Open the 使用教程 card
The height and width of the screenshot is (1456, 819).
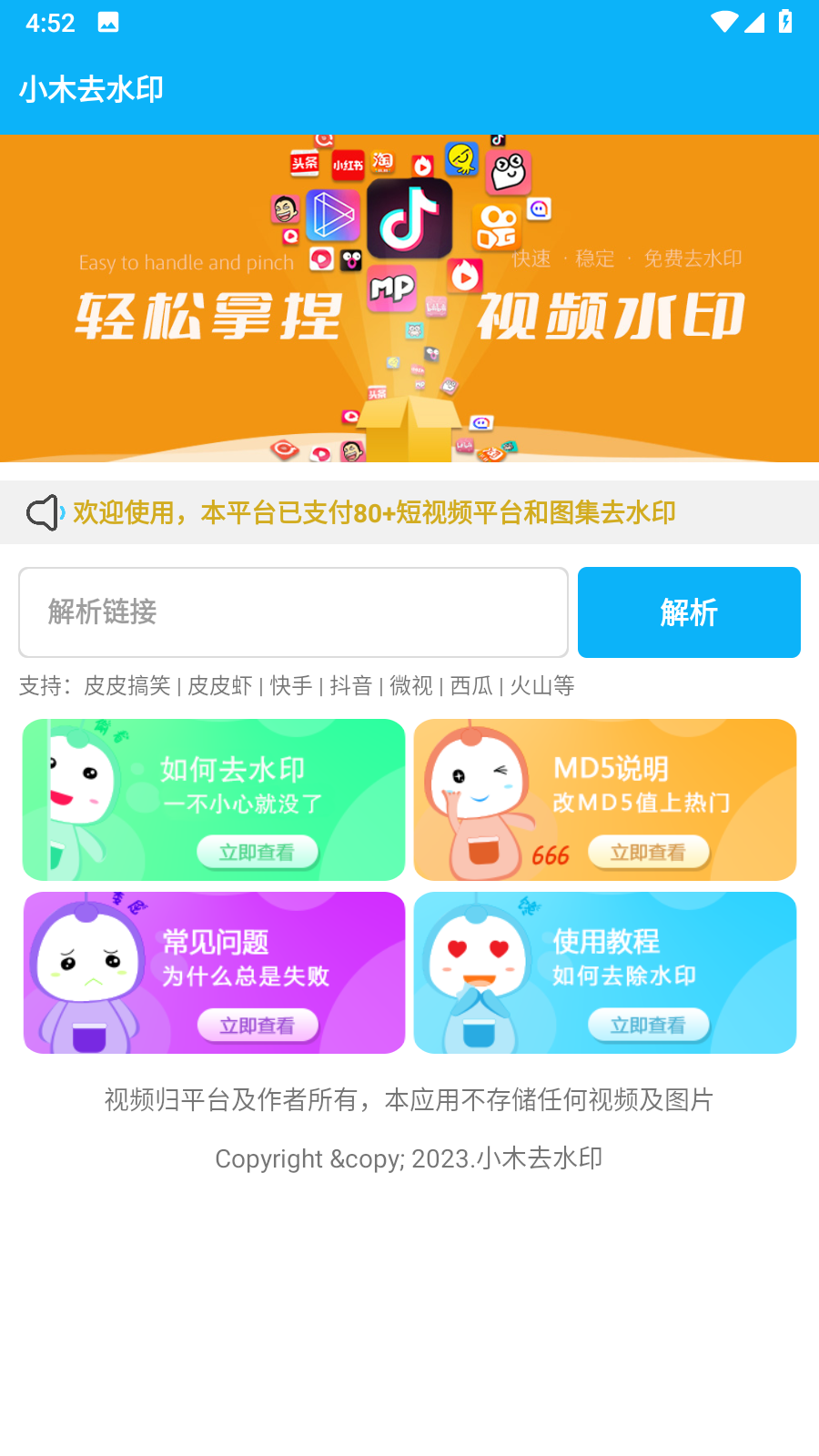pos(605,973)
